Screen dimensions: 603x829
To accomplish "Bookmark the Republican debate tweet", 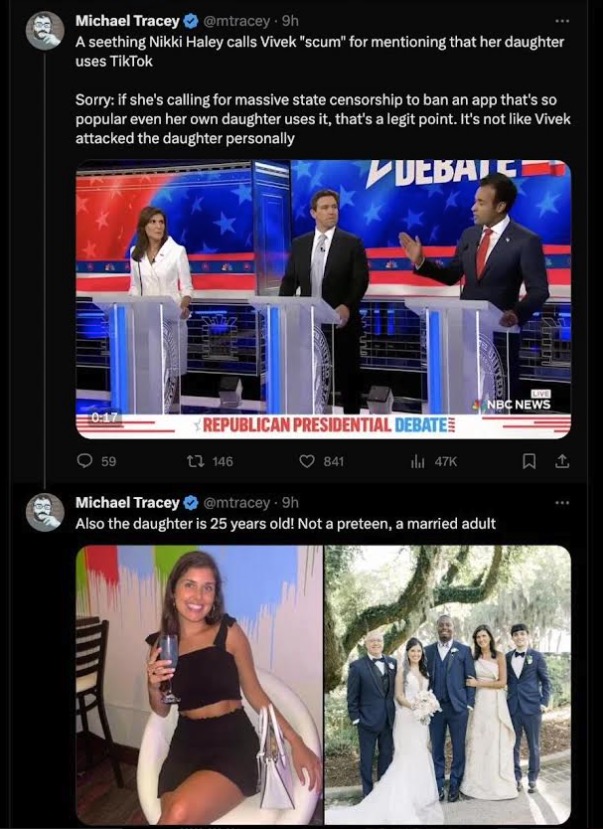I will [530, 461].
